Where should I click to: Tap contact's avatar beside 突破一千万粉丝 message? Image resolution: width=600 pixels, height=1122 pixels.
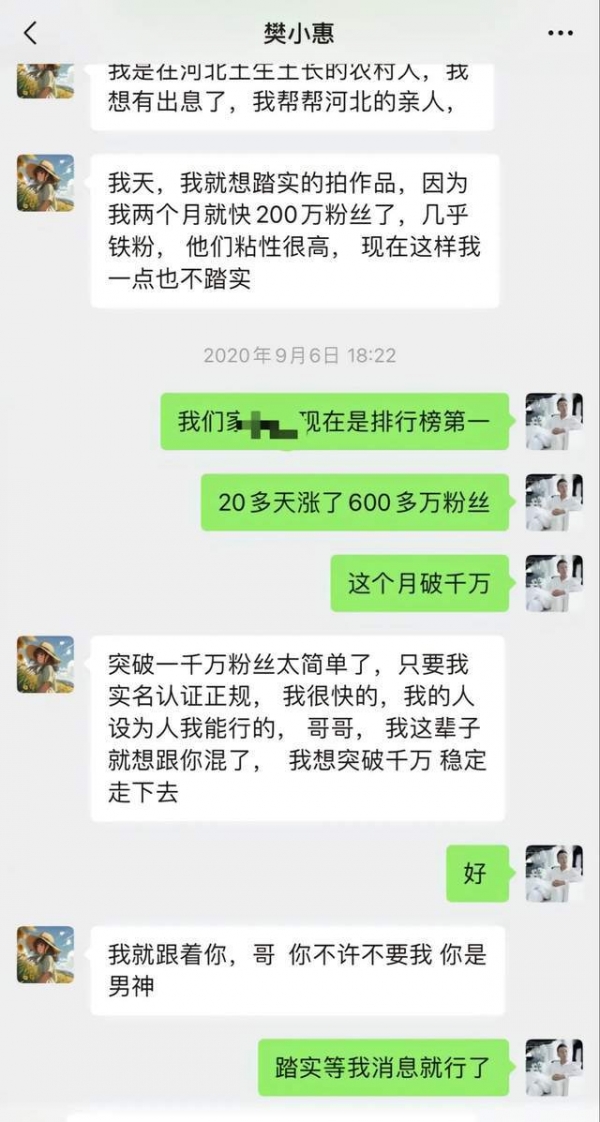pyautogui.click(x=45, y=664)
